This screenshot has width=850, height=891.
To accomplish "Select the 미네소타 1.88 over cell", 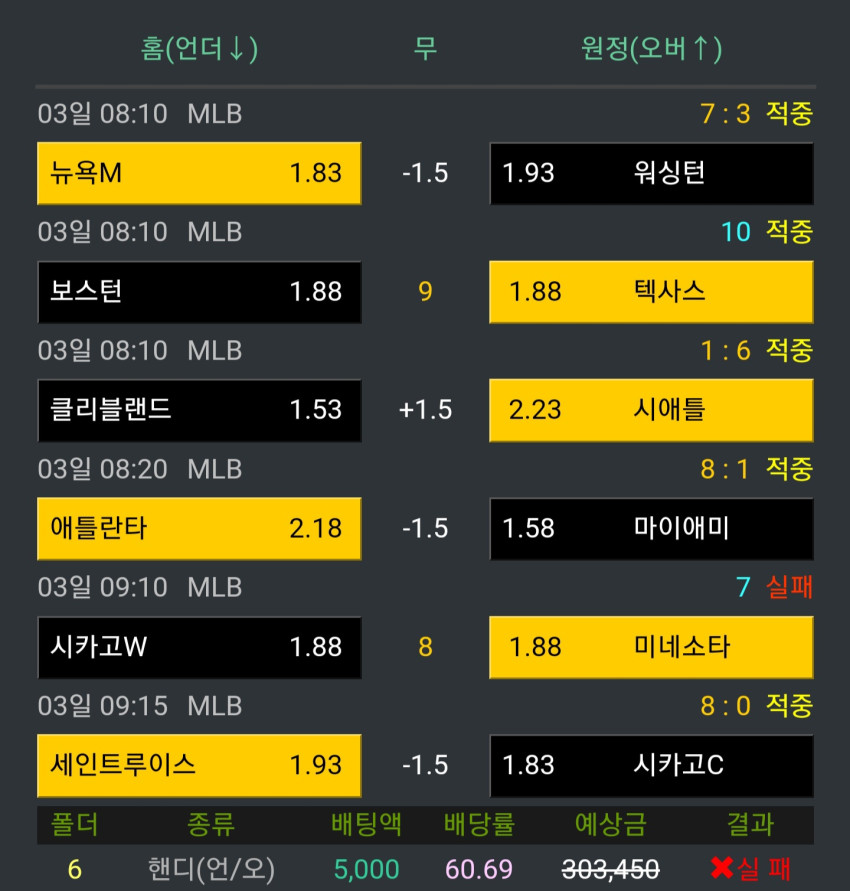I will pyautogui.click(x=651, y=647).
